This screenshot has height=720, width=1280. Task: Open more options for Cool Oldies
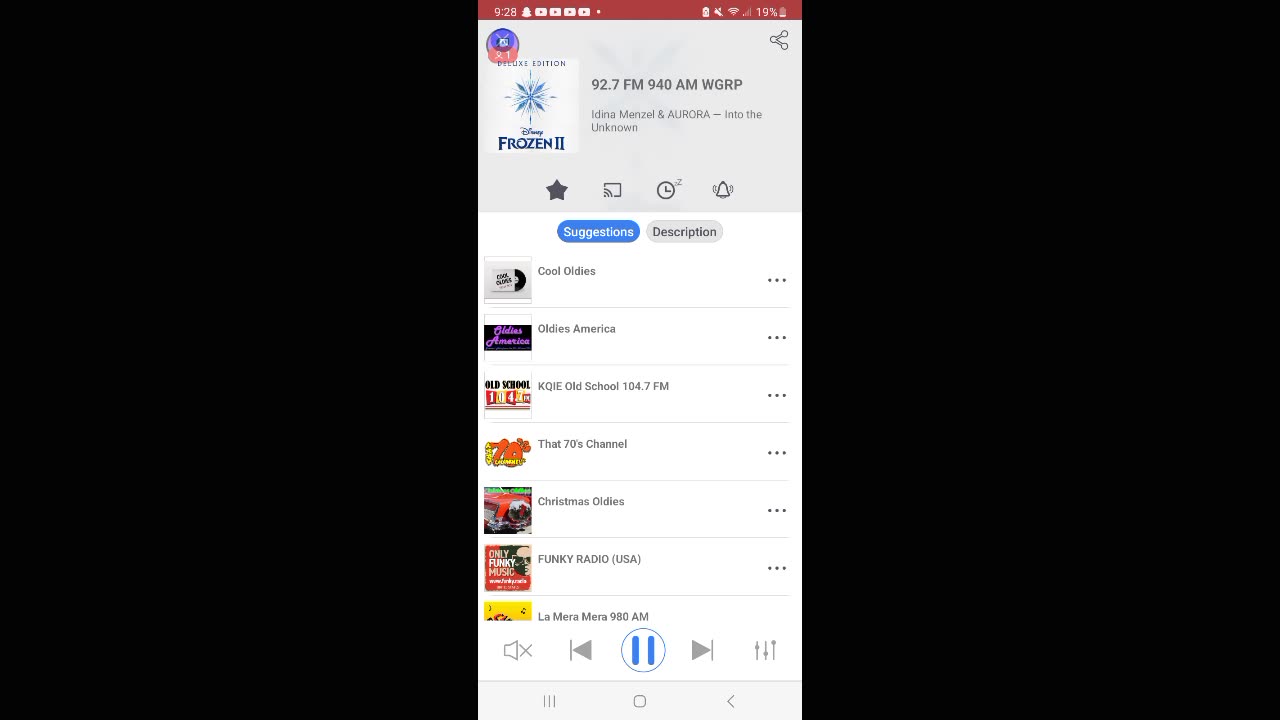click(x=777, y=280)
